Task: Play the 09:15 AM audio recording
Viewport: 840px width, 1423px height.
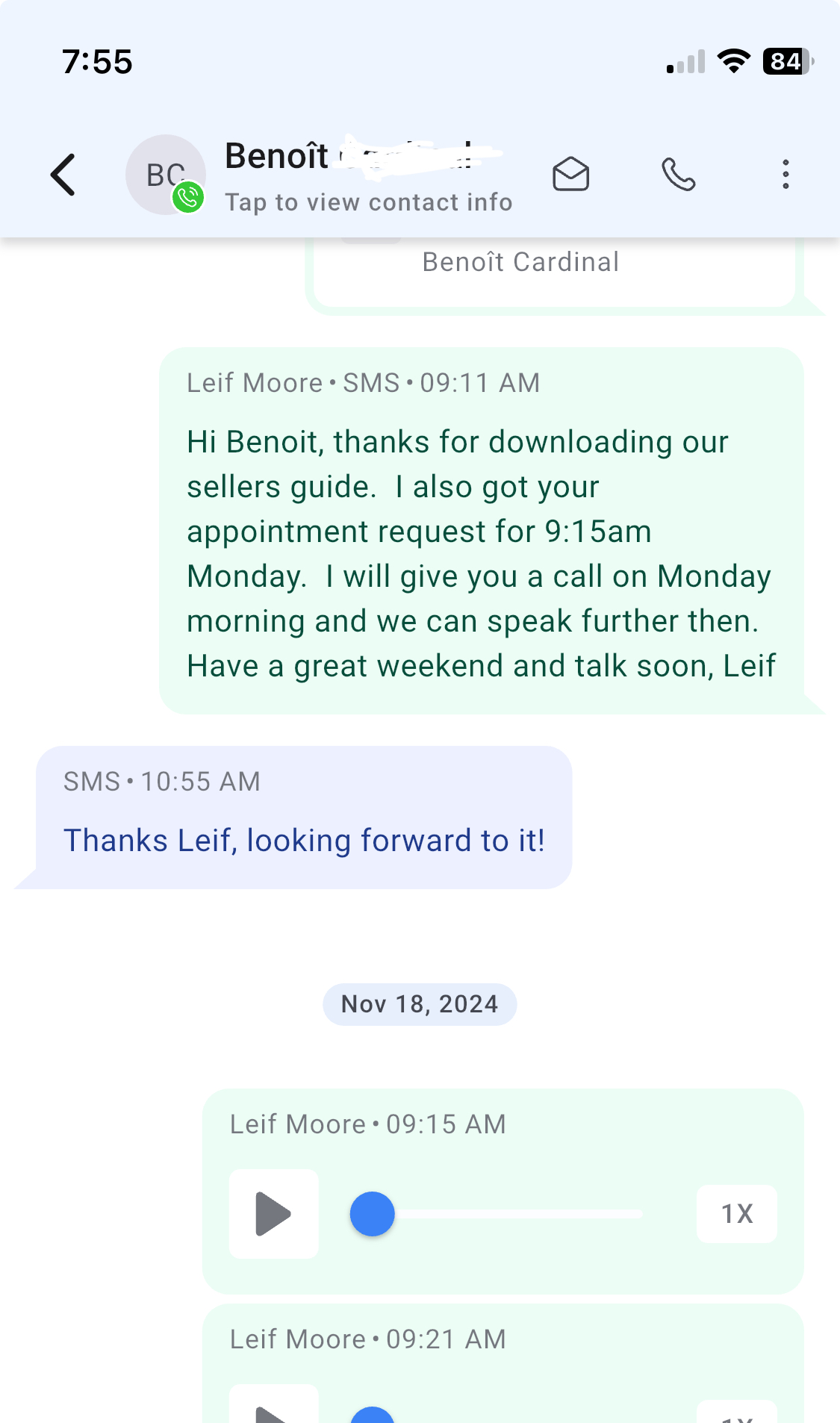Action: point(274,1214)
